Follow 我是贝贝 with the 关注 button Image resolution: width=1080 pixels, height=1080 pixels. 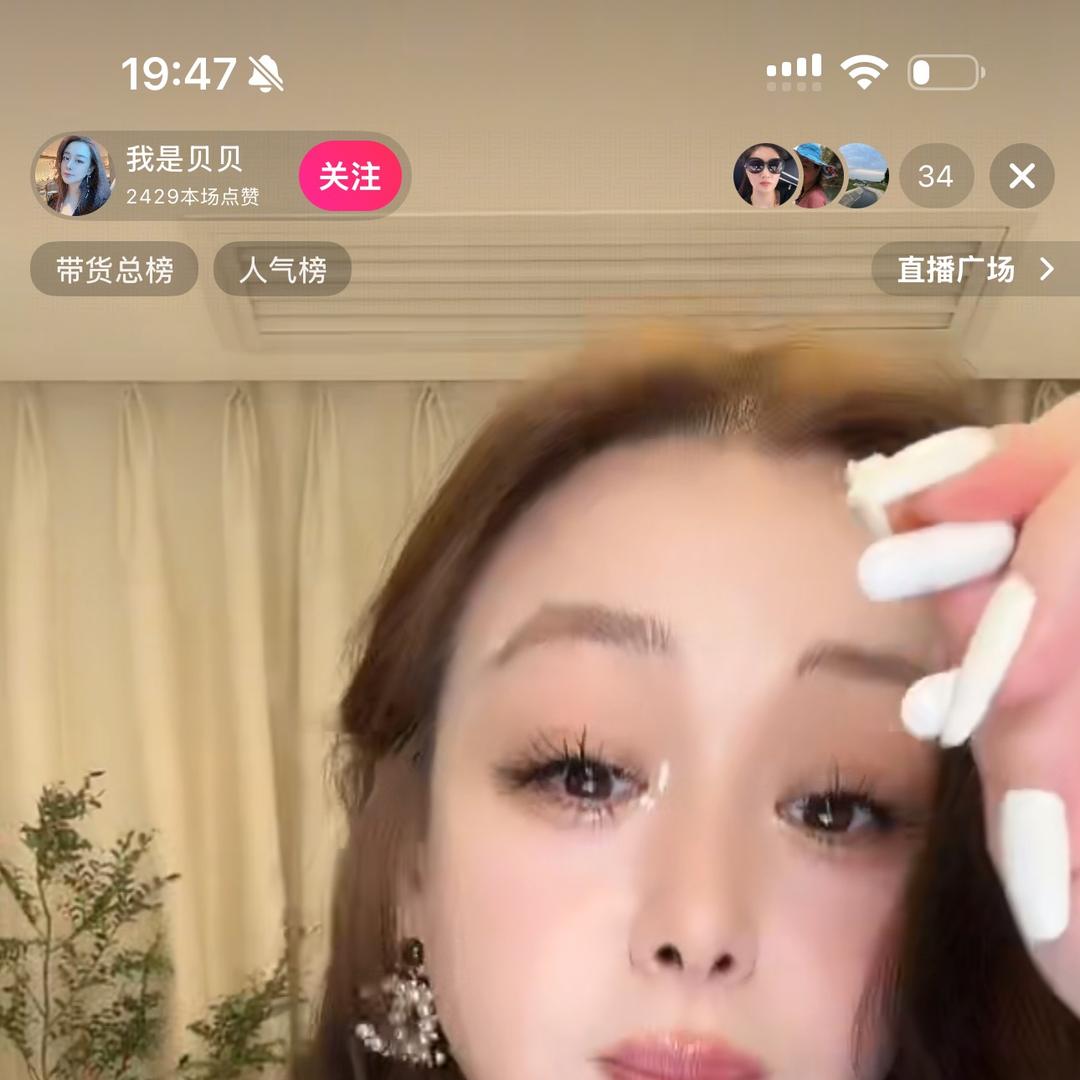(x=350, y=176)
